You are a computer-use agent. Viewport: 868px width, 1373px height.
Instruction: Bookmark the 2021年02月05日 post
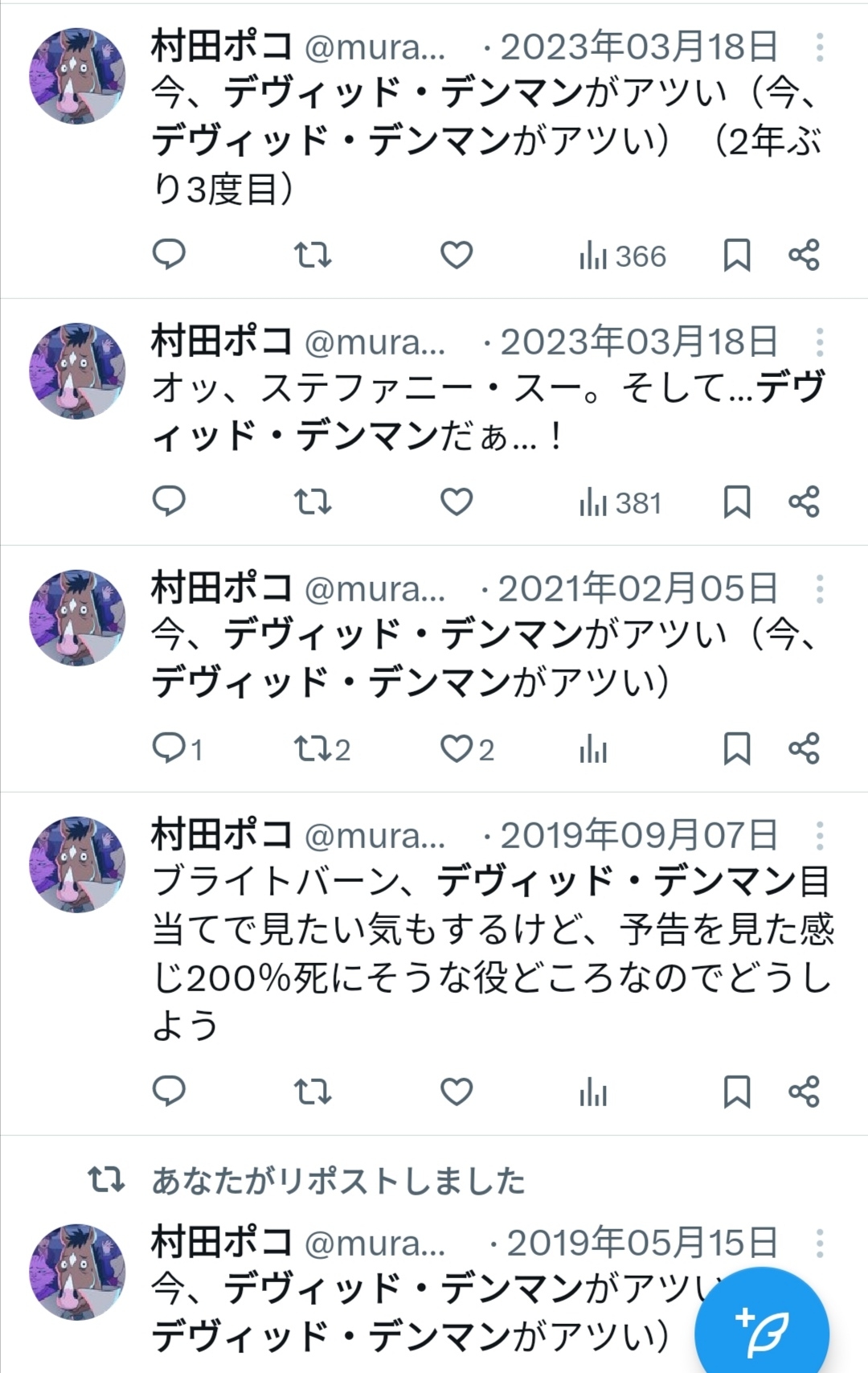tap(737, 749)
